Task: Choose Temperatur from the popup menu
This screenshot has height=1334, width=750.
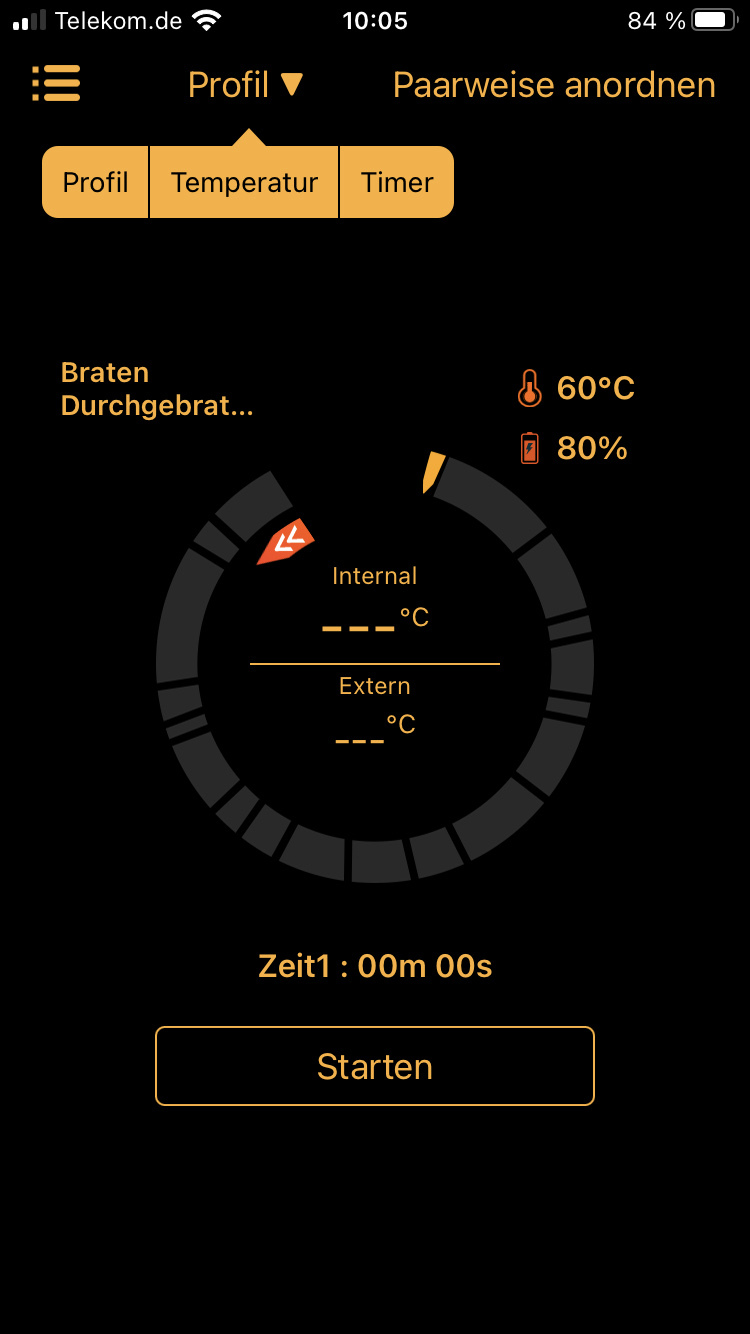Action: coord(244,182)
